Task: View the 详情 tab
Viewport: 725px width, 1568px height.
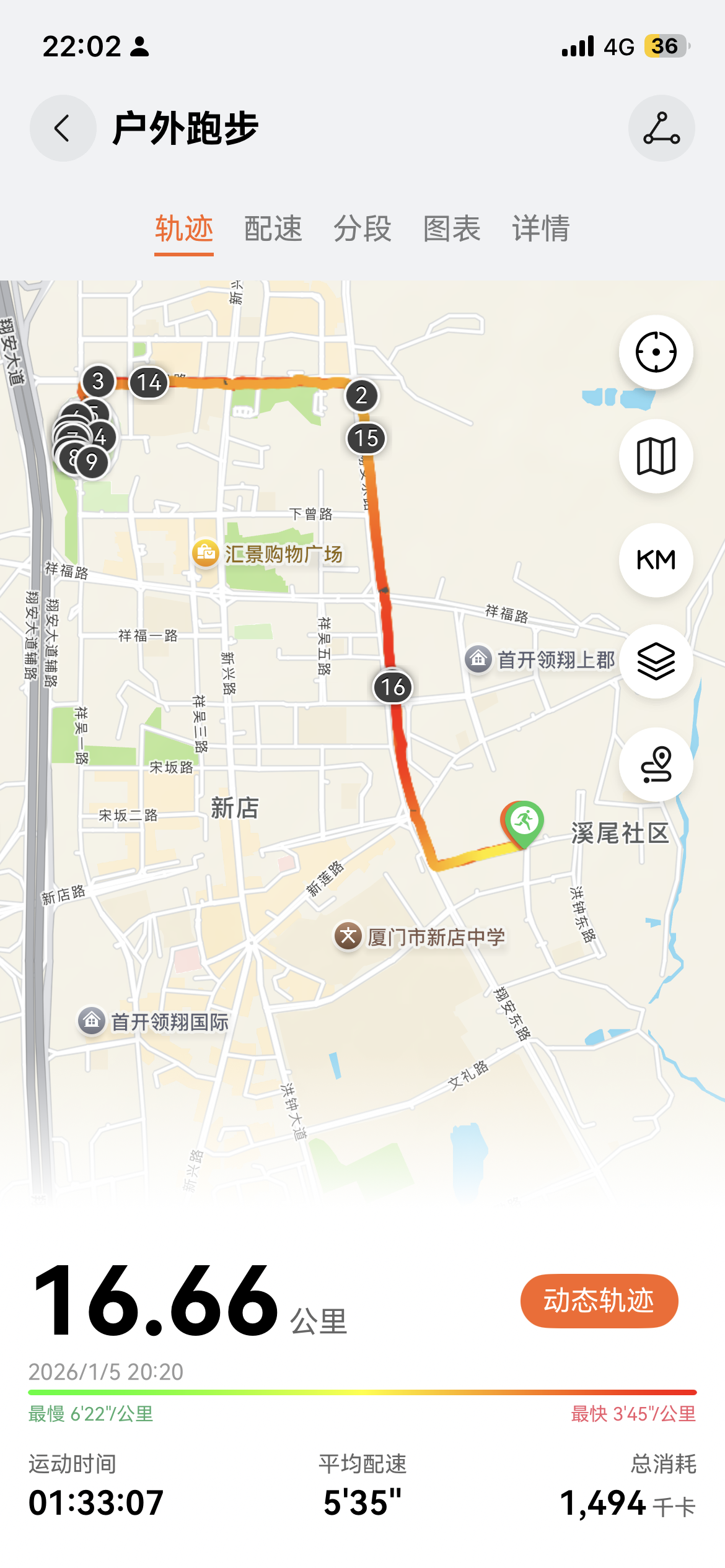Action: point(540,229)
